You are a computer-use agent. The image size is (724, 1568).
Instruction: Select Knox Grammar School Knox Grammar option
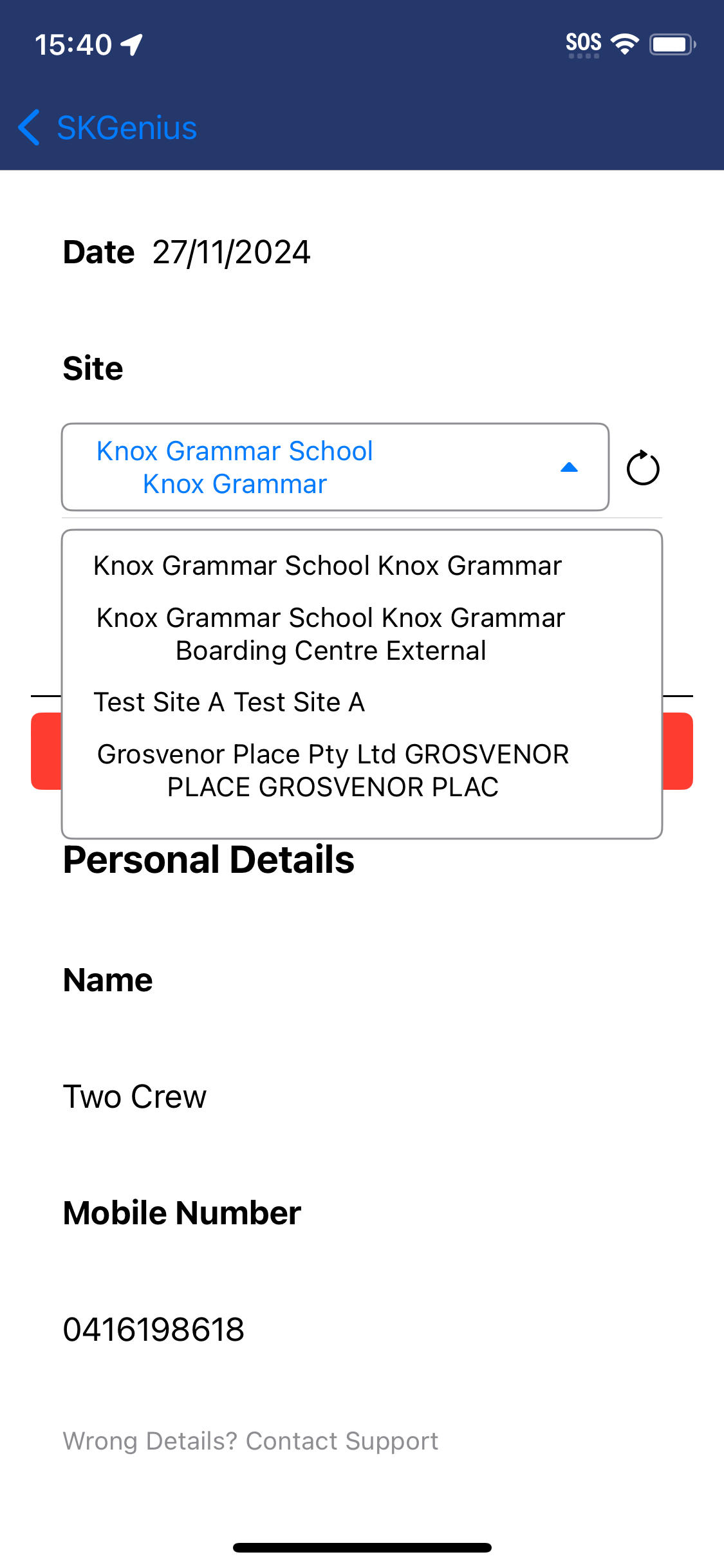click(328, 566)
